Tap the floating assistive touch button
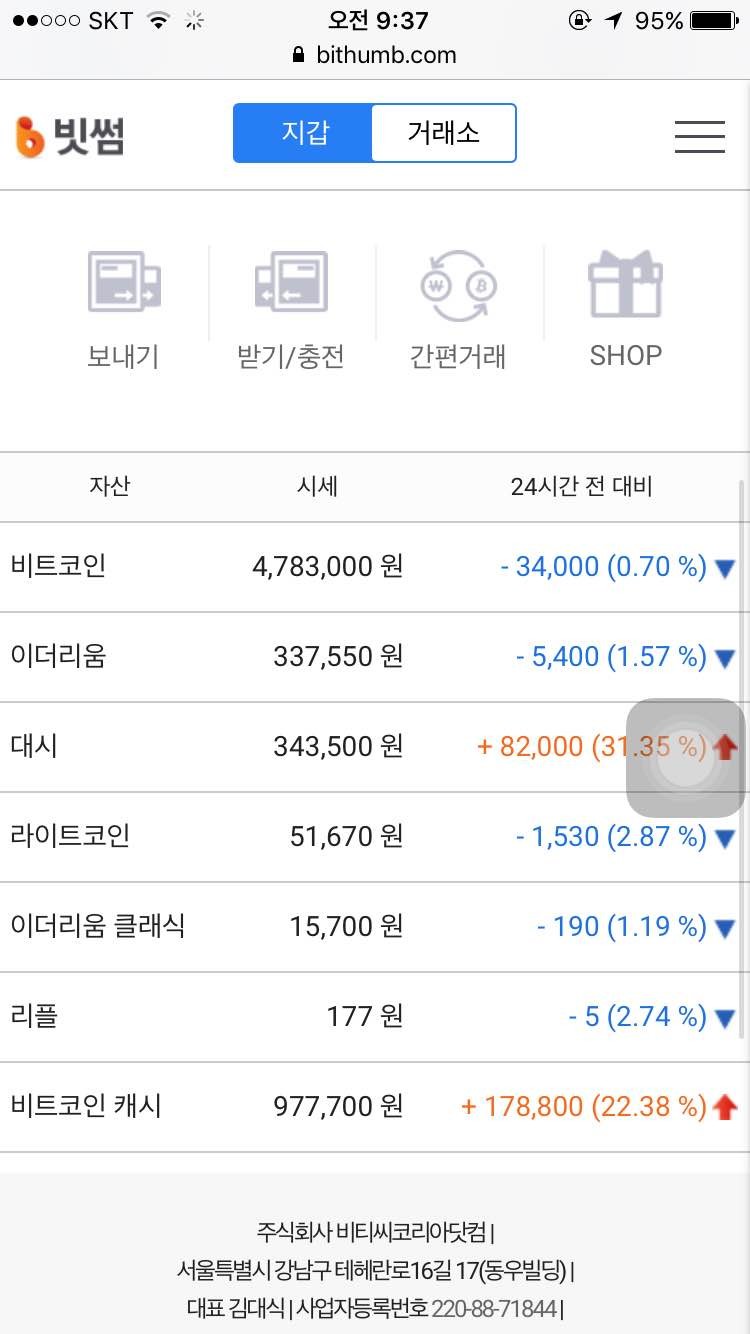Image resolution: width=750 pixels, height=1334 pixels. pyautogui.click(x=686, y=757)
